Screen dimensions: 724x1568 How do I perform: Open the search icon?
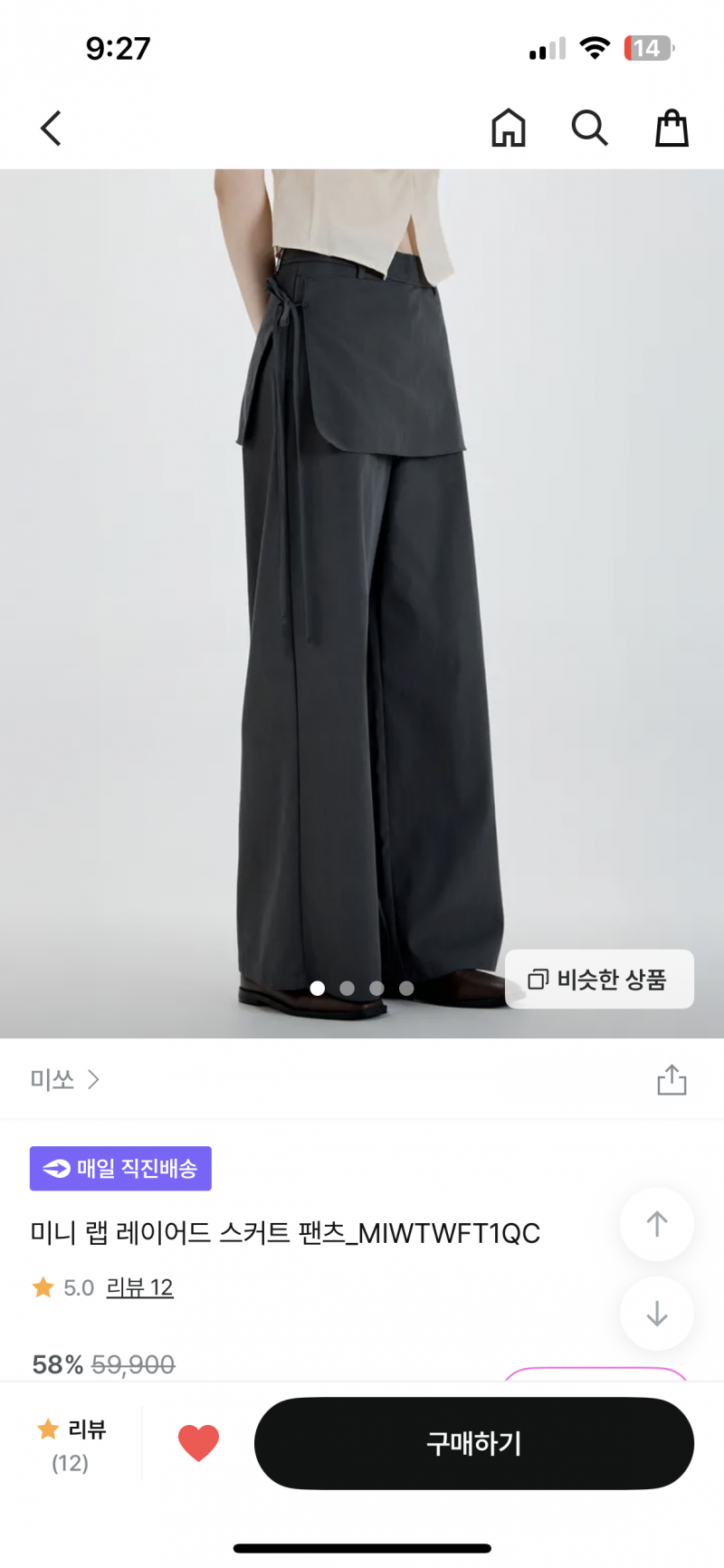(589, 128)
